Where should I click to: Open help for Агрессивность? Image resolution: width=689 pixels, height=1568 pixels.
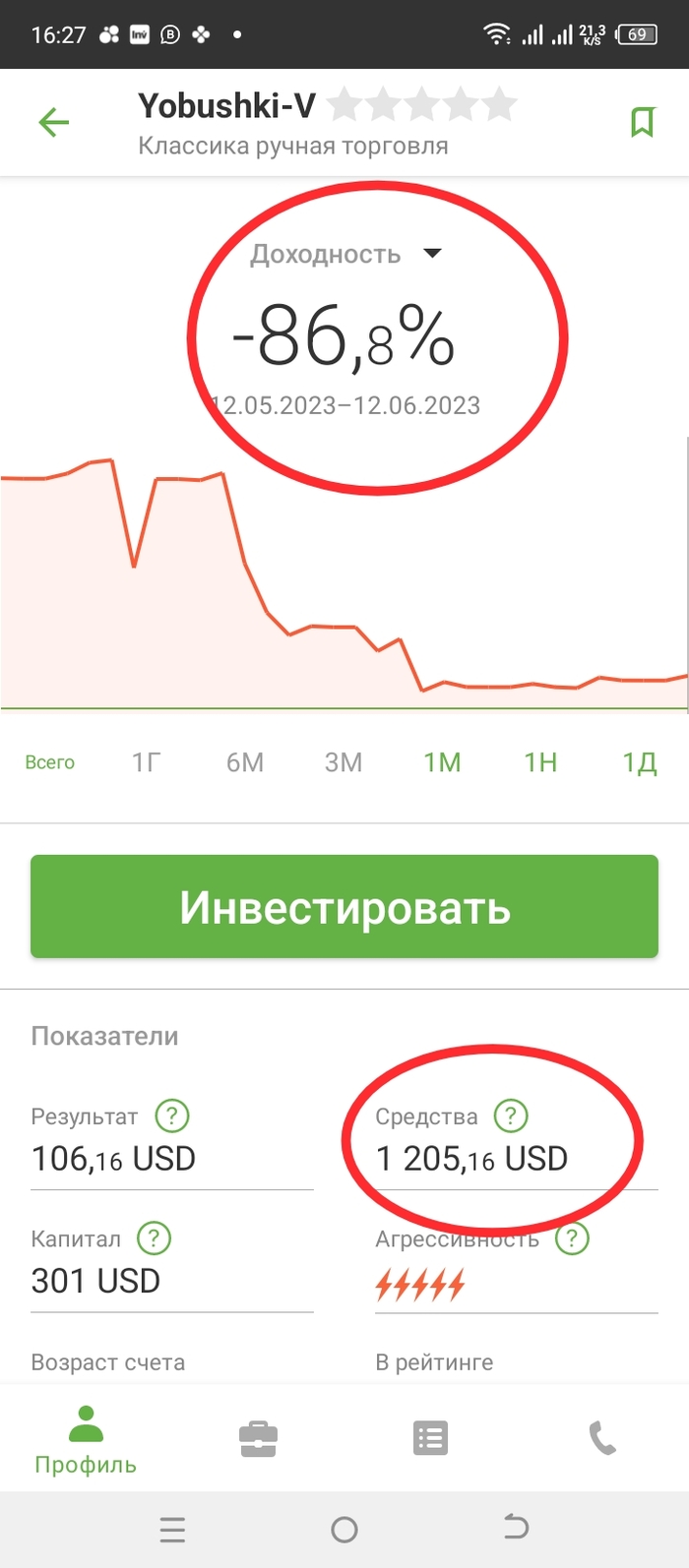coord(572,1238)
